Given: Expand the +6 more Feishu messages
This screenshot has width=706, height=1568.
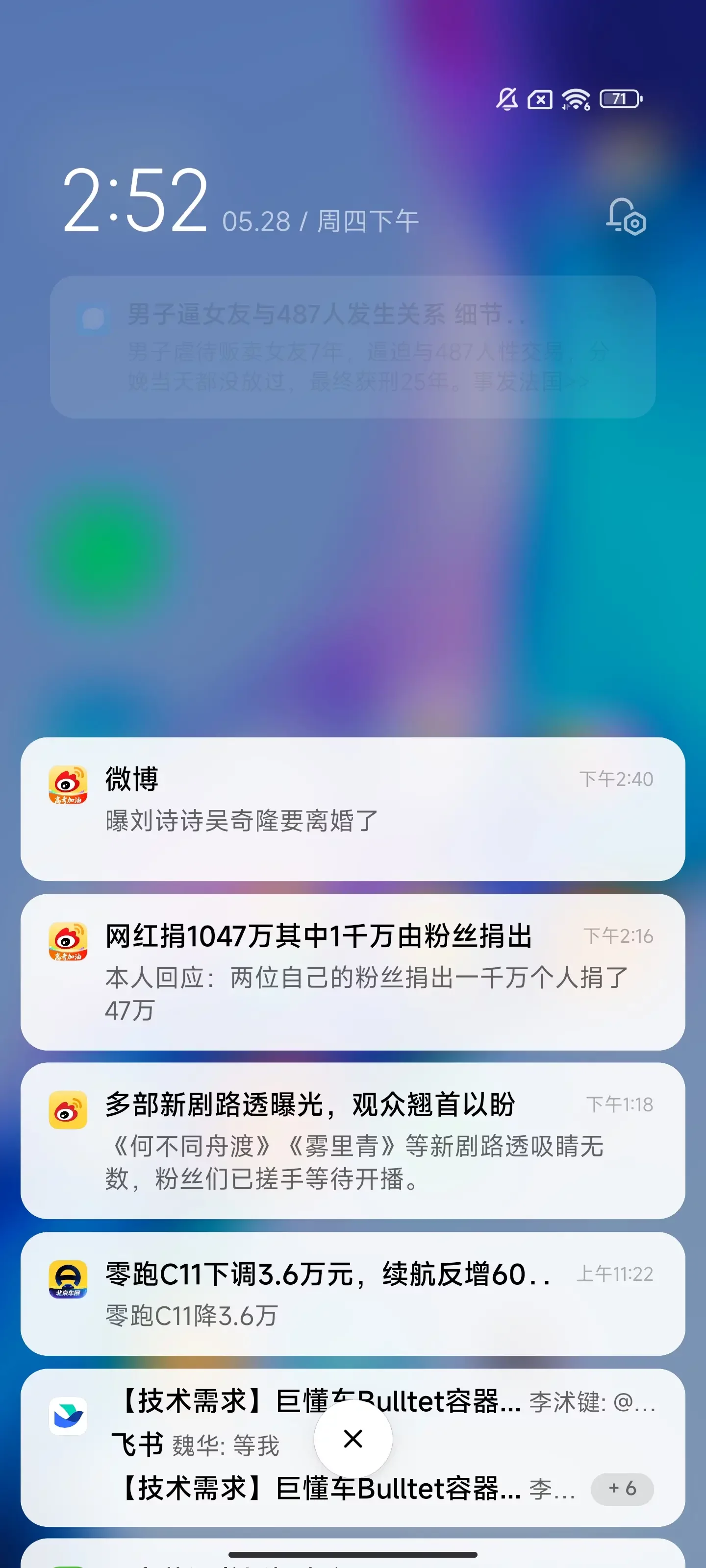Looking at the screenshot, I should click(622, 1488).
